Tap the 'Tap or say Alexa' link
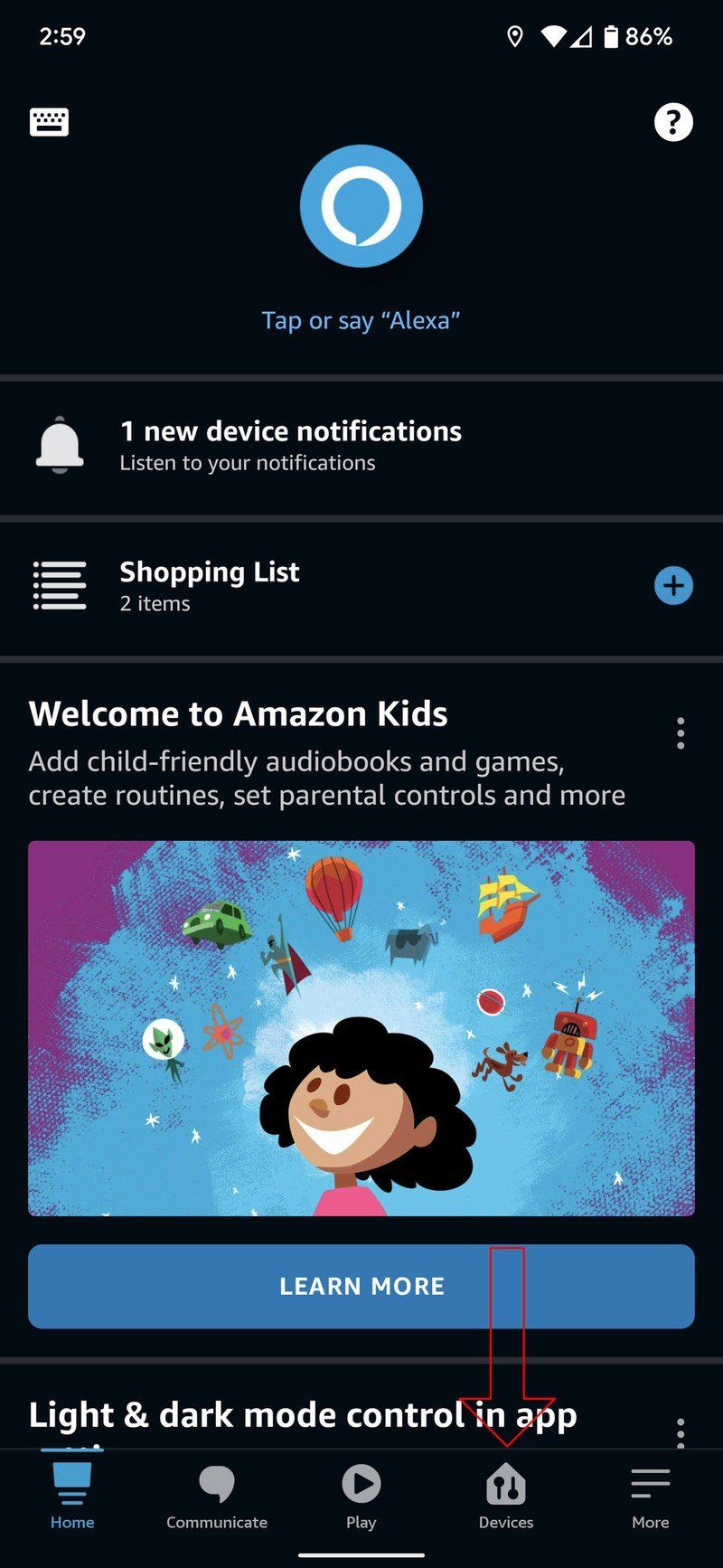Screen dimensions: 723x1568 361,320
